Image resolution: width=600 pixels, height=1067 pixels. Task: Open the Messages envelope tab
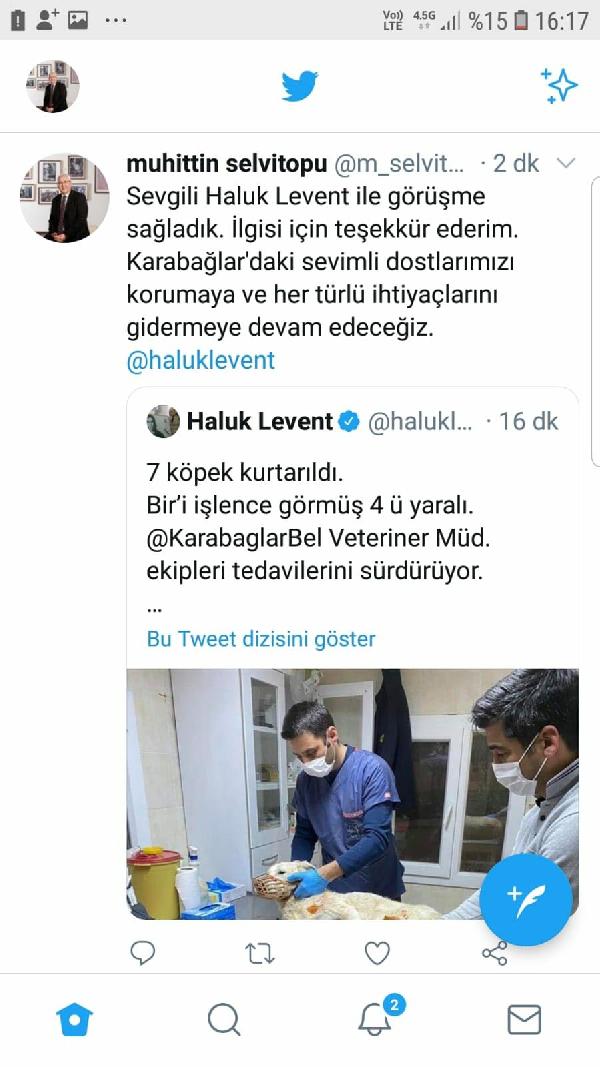pos(524,1020)
